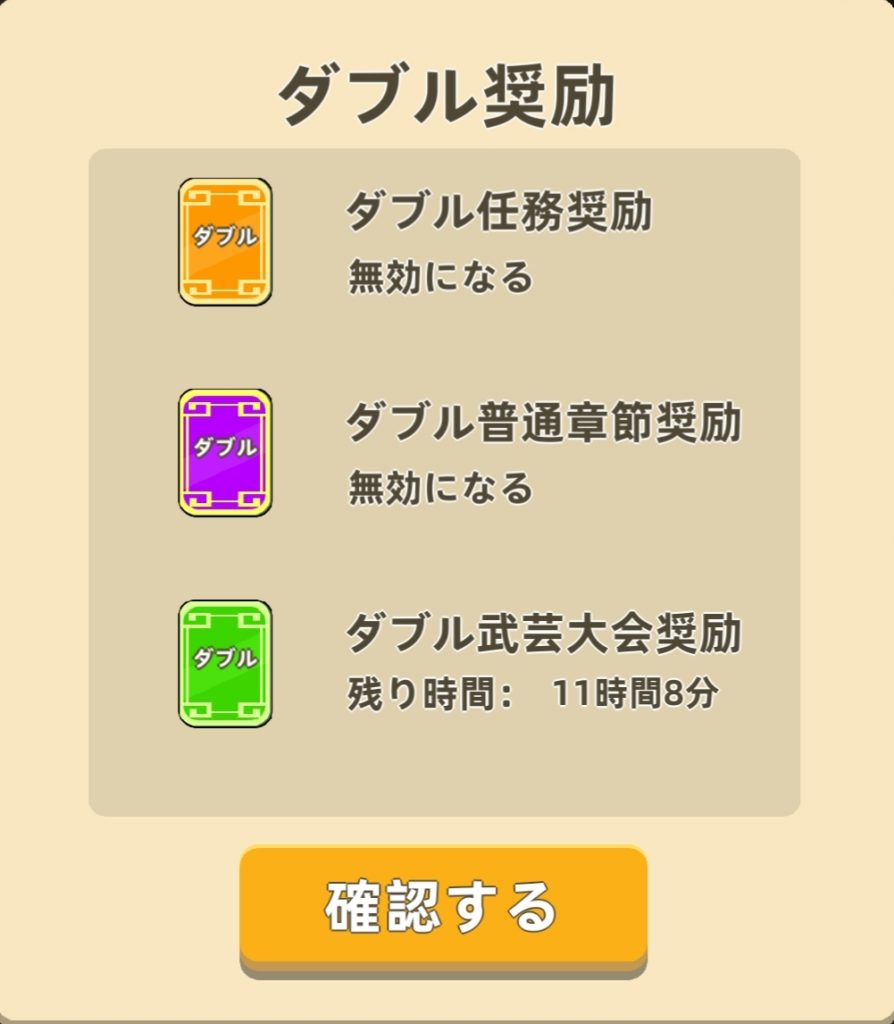Tap the 確認する confirm button

pos(443,906)
